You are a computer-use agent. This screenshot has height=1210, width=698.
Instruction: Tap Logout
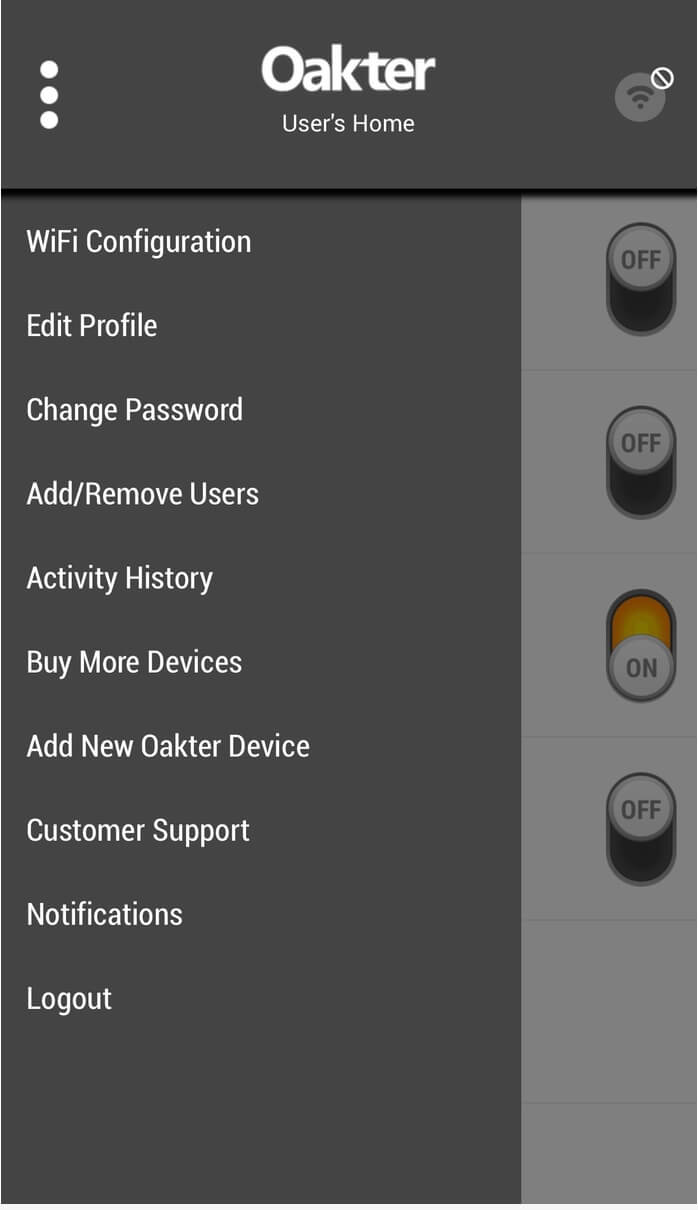coord(69,998)
